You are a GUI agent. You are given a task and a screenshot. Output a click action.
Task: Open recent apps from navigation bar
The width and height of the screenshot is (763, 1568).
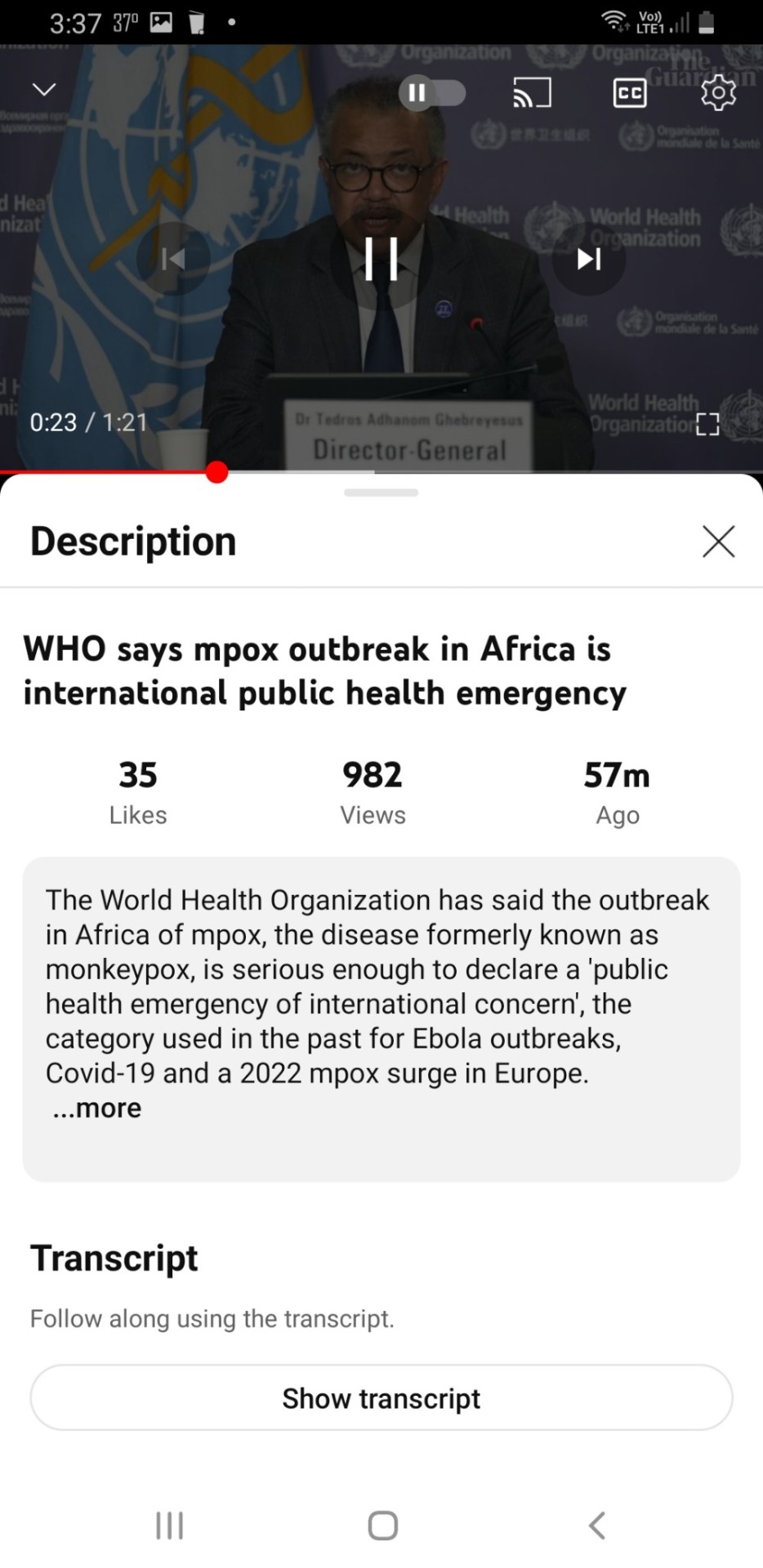[x=169, y=1525]
